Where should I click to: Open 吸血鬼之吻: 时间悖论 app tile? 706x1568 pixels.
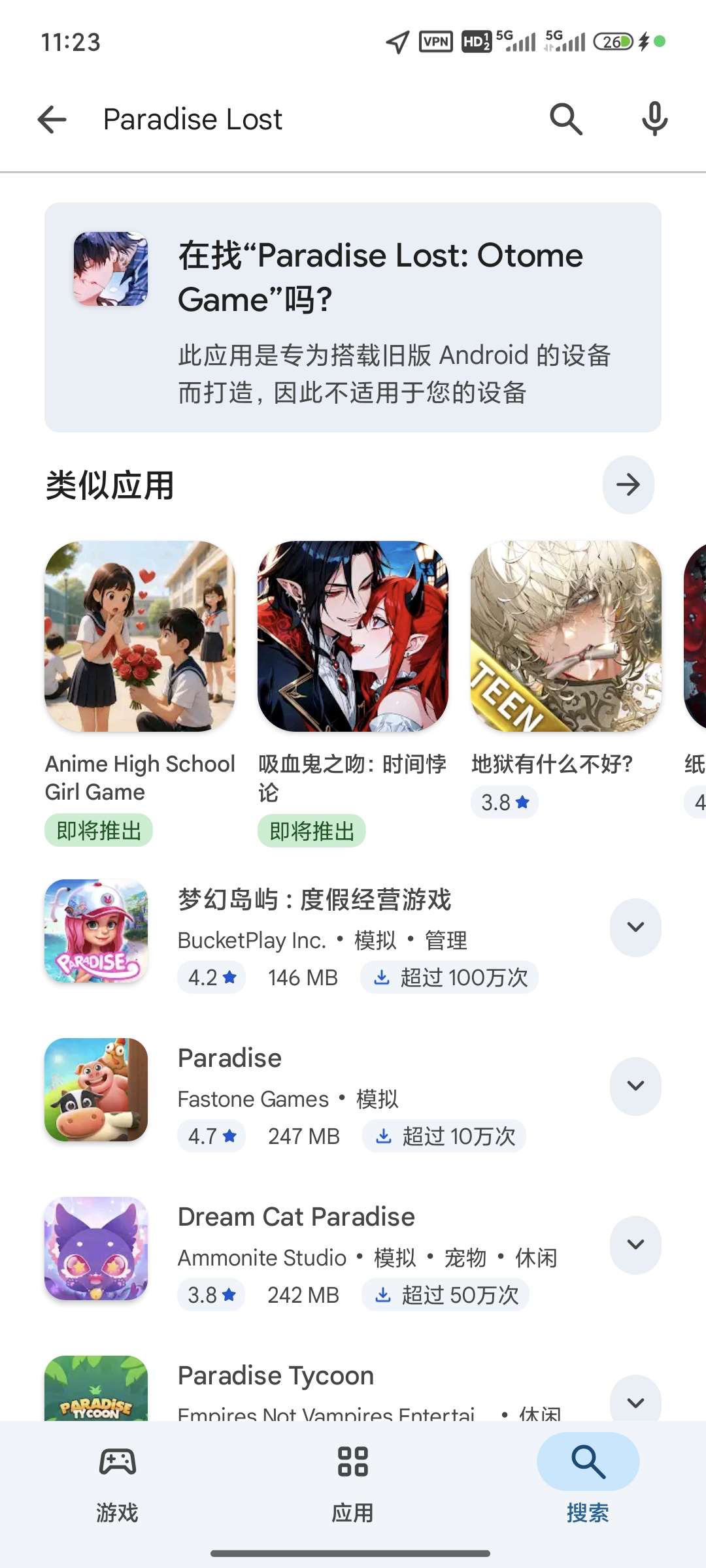(x=353, y=693)
